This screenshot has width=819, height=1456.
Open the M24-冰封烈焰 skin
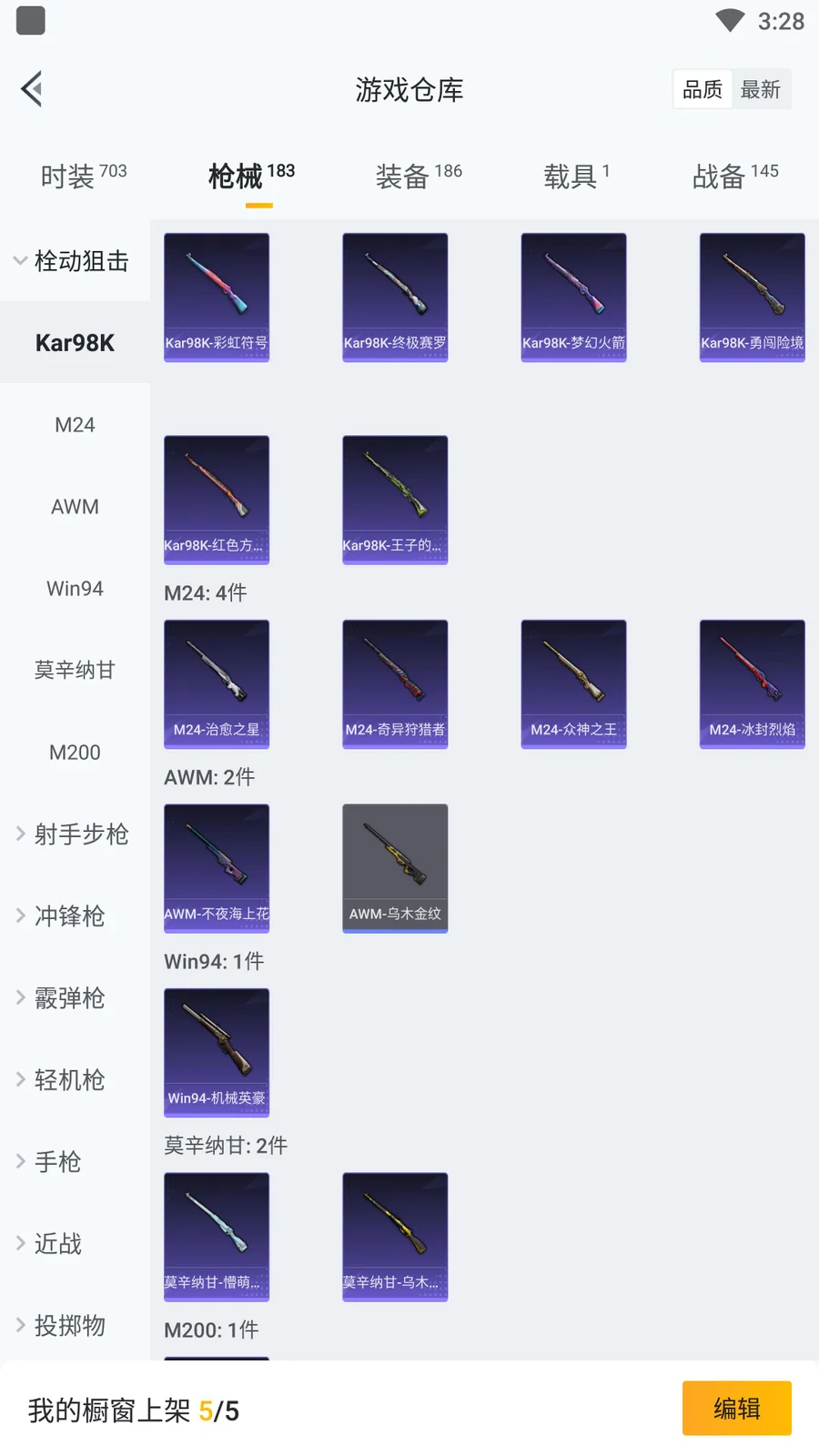(x=752, y=684)
